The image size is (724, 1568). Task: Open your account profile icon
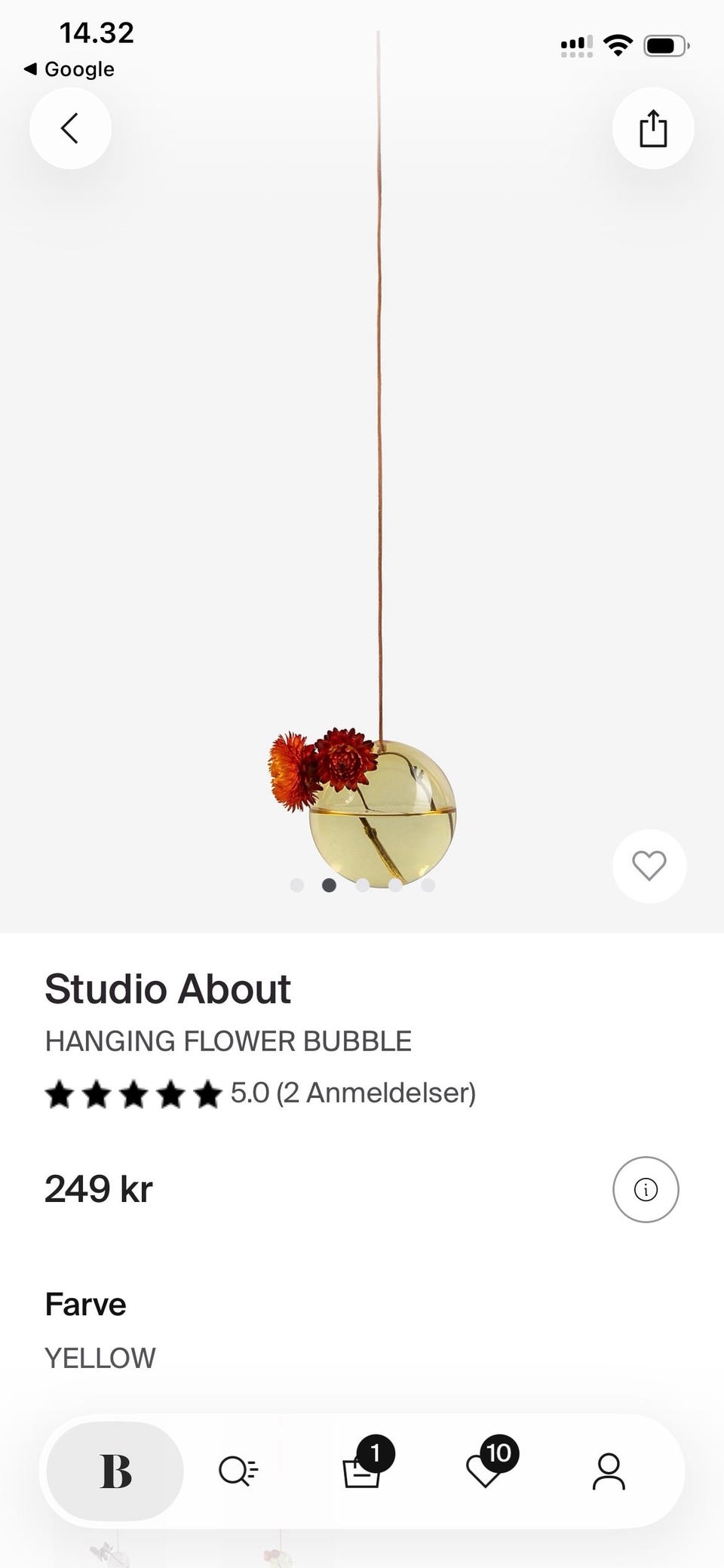click(x=611, y=1471)
